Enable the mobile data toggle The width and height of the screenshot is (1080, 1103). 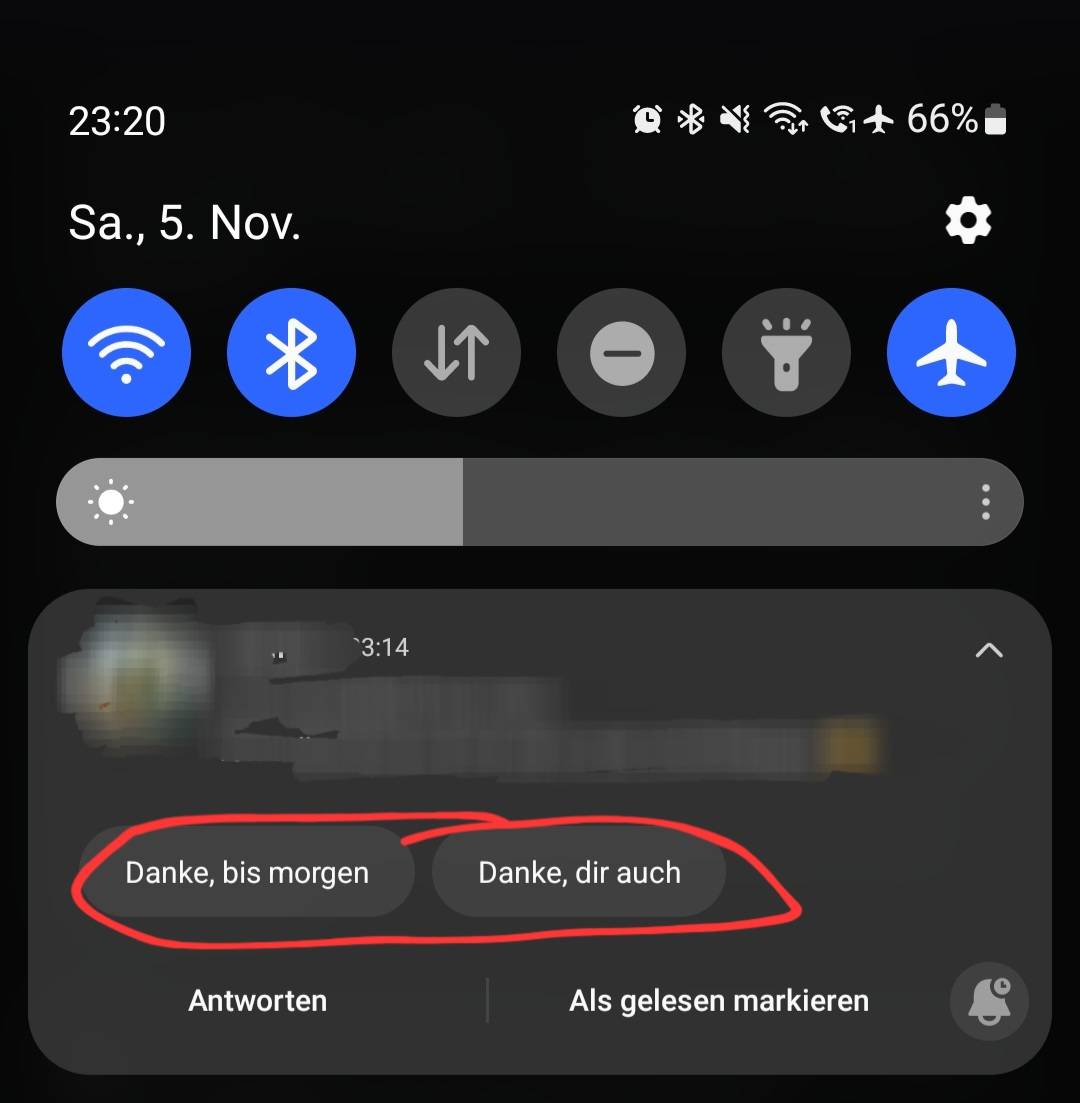click(456, 353)
